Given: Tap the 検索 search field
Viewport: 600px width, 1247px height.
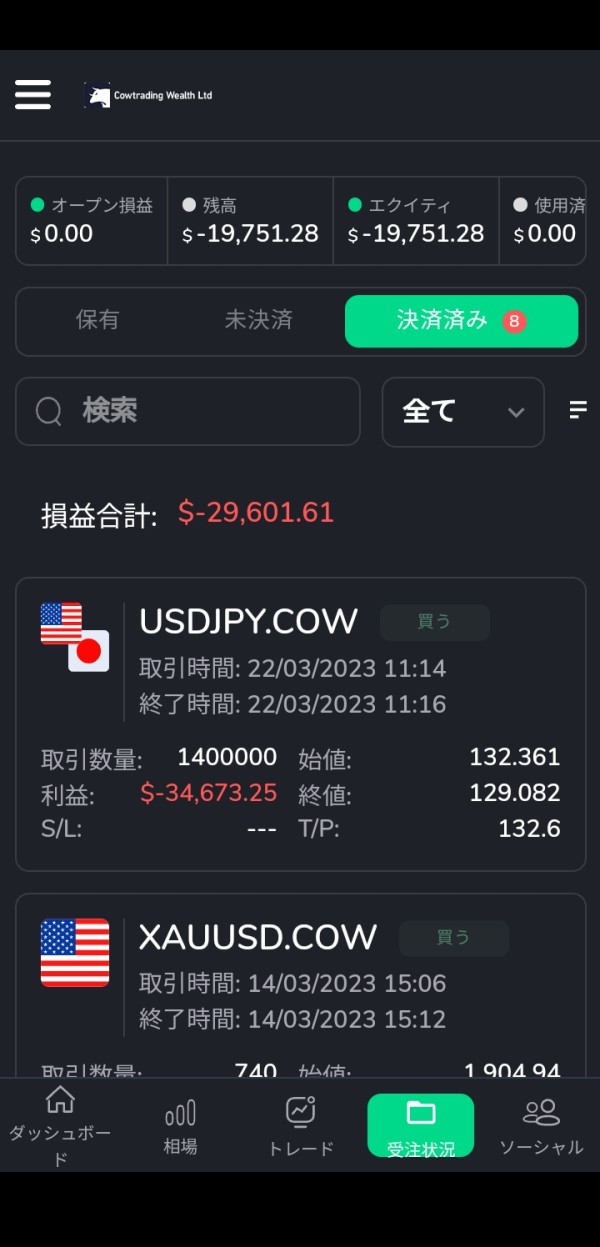Looking at the screenshot, I should pyautogui.click(x=188, y=411).
